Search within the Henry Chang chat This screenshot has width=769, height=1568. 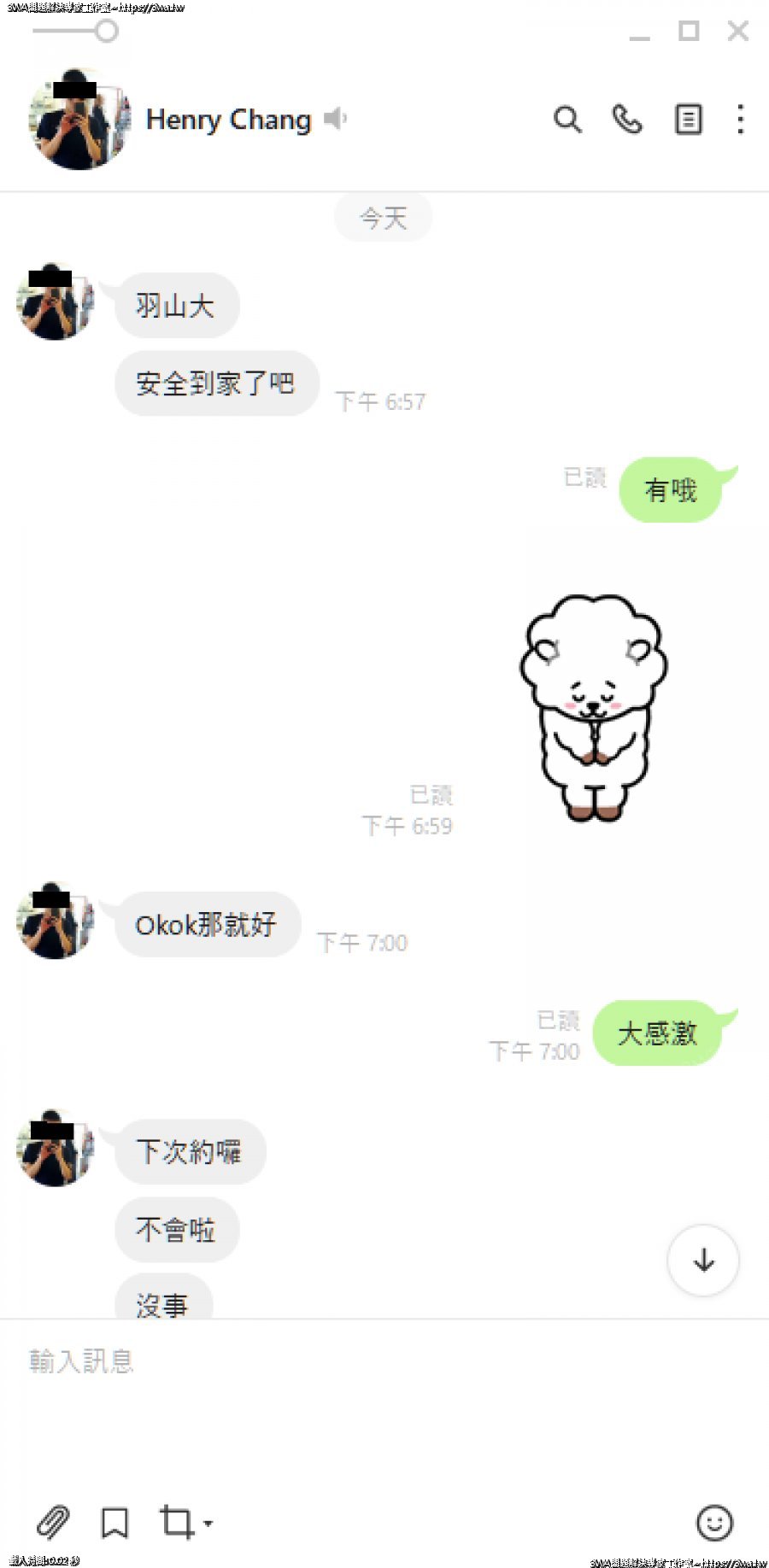coord(567,120)
